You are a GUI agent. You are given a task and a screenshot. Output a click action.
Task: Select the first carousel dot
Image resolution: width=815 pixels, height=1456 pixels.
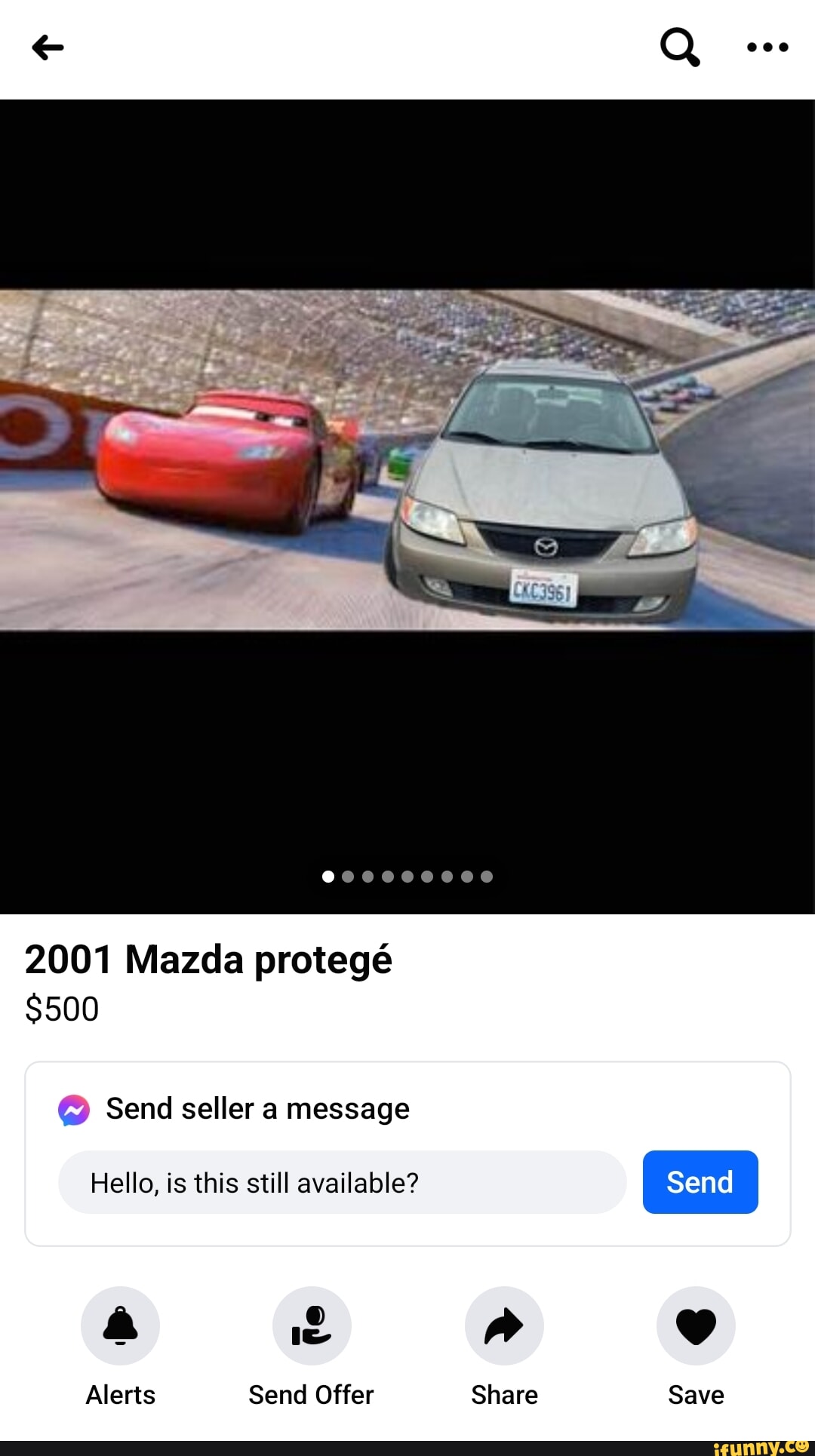(x=327, y=877)
